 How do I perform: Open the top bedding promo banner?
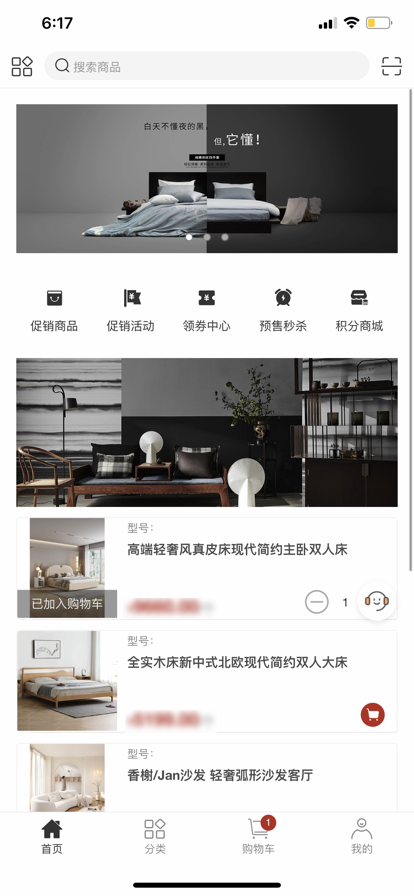pyautogui.click(x=207, y=178)
